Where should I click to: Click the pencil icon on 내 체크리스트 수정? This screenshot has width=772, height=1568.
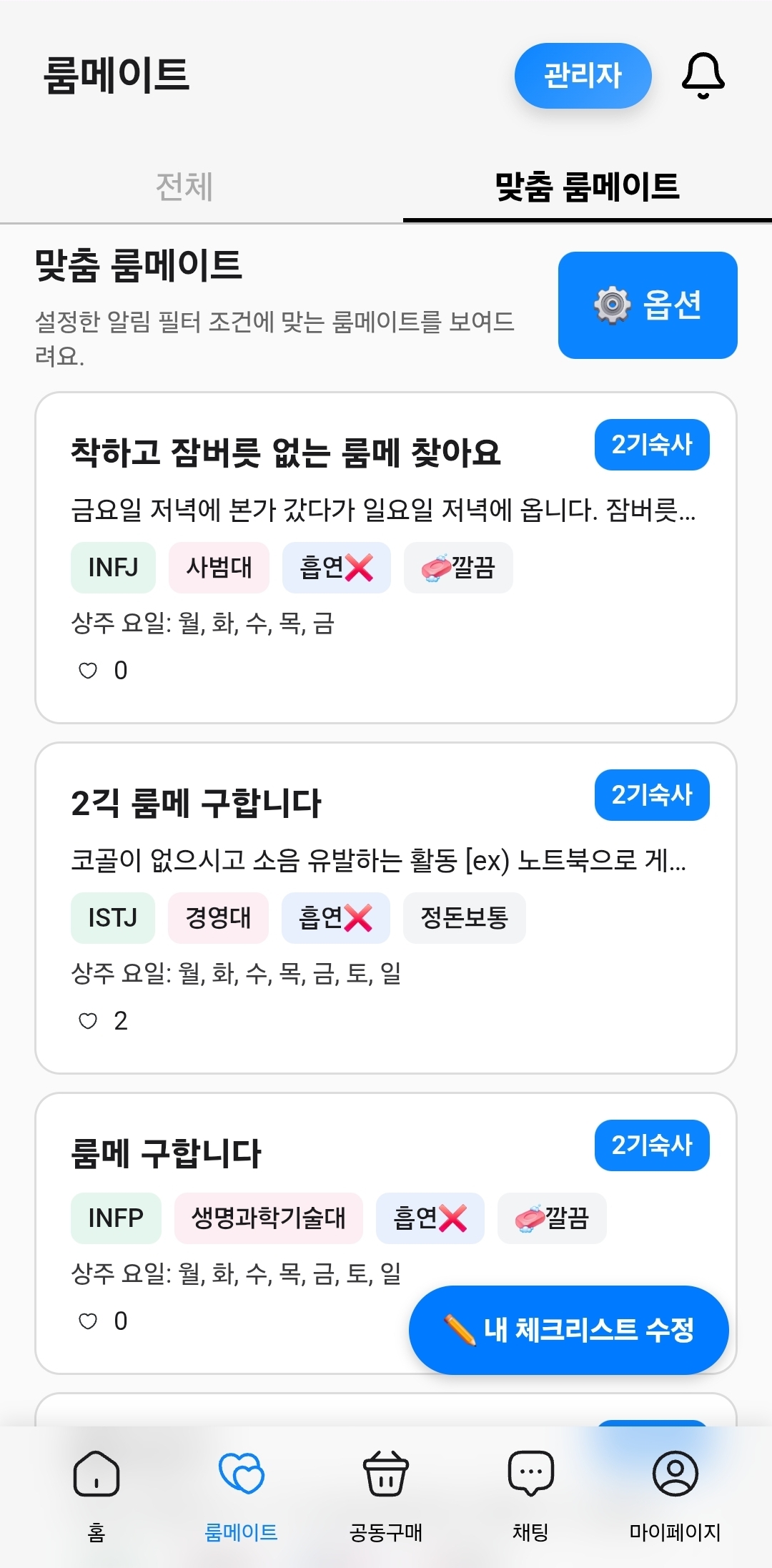(458, 1329)
